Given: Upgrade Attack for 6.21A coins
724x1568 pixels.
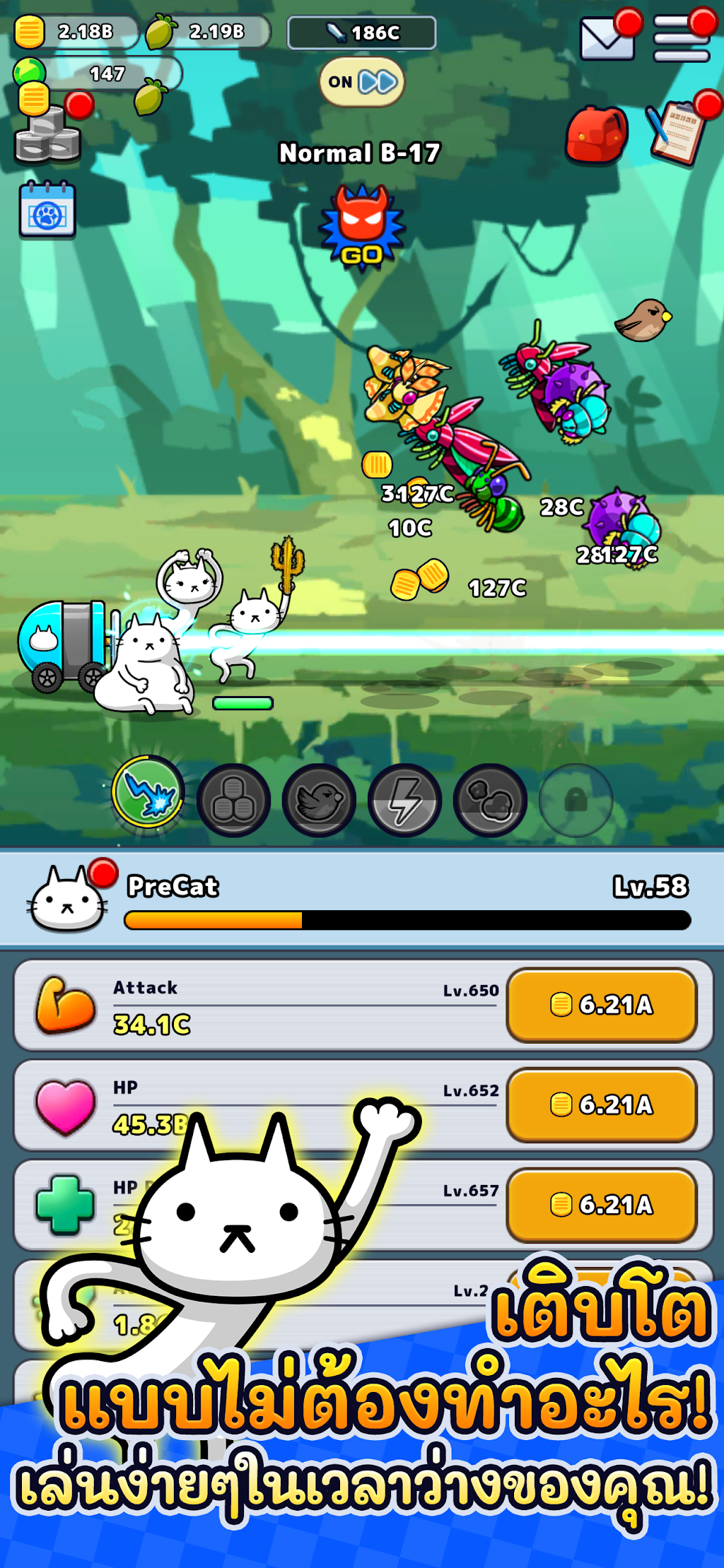Looking at the screenshot, I should [x=602, y=1005].
